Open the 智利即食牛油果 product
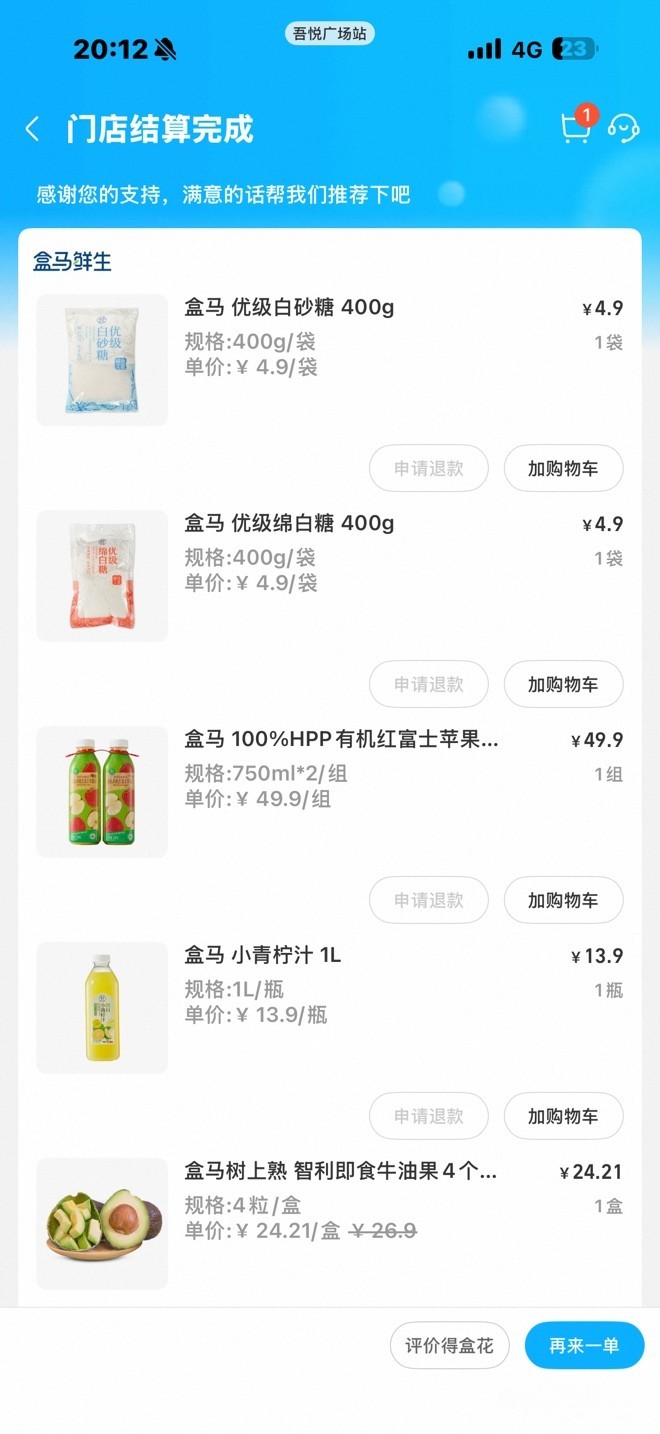The image size is (660, 1434). click(102, 1224)
